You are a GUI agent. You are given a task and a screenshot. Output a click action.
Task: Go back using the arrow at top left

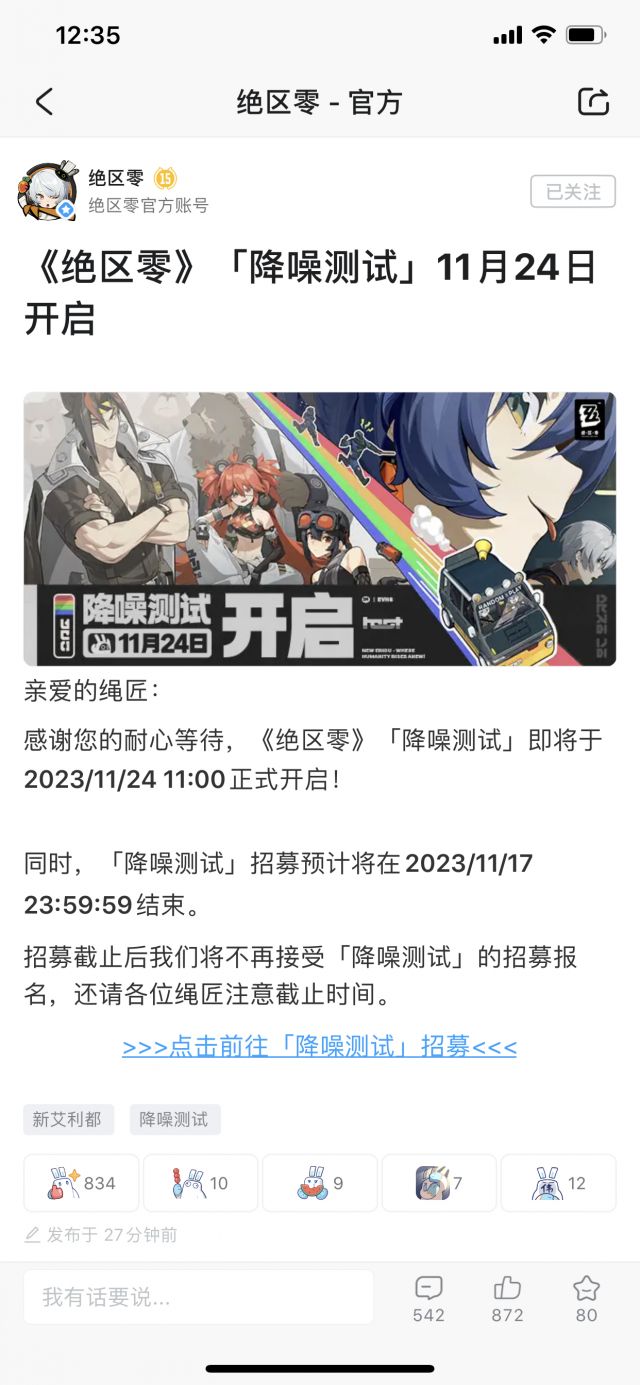coord(44,101)
